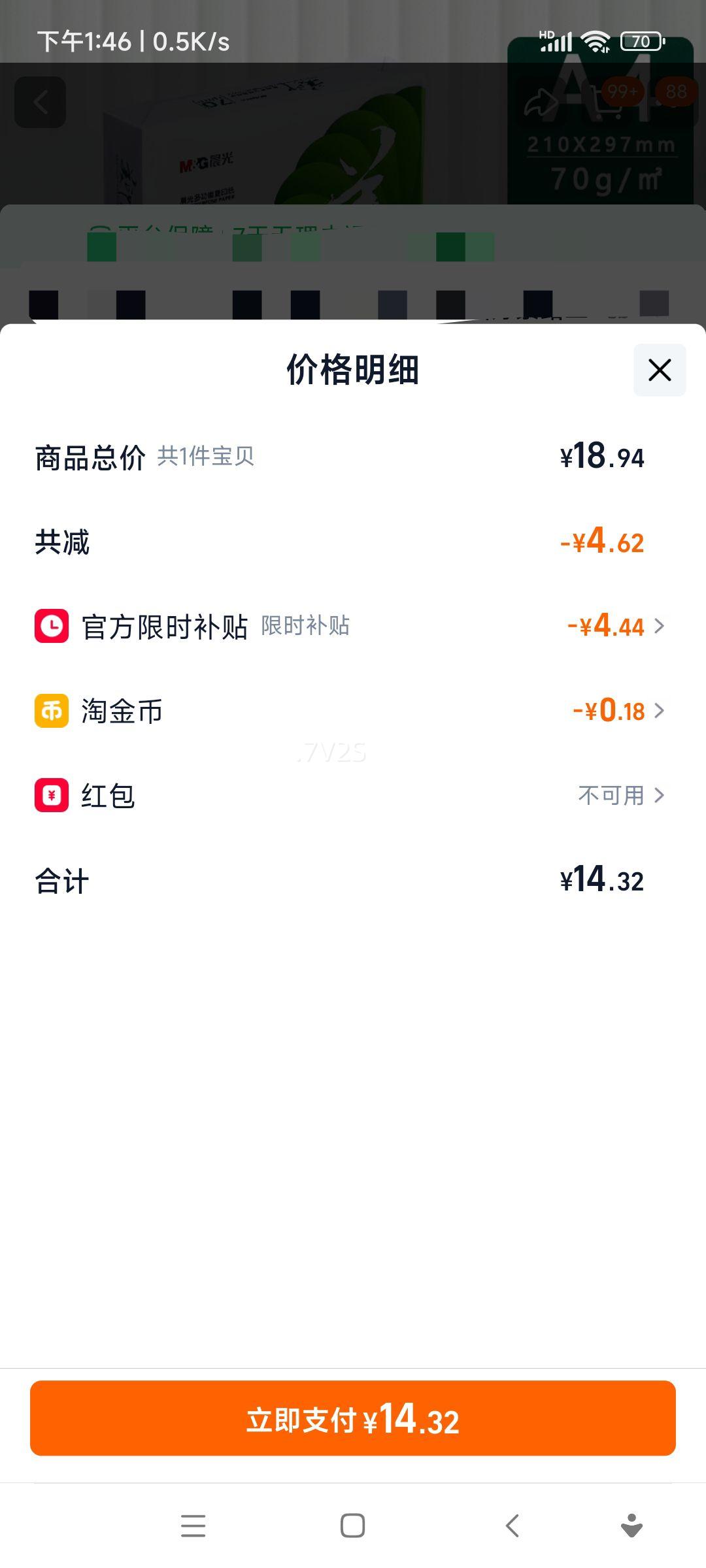Open the system recent apps menu
Screen dimensions: 706x1568
pyautogui.click(x=193, y=1526)
